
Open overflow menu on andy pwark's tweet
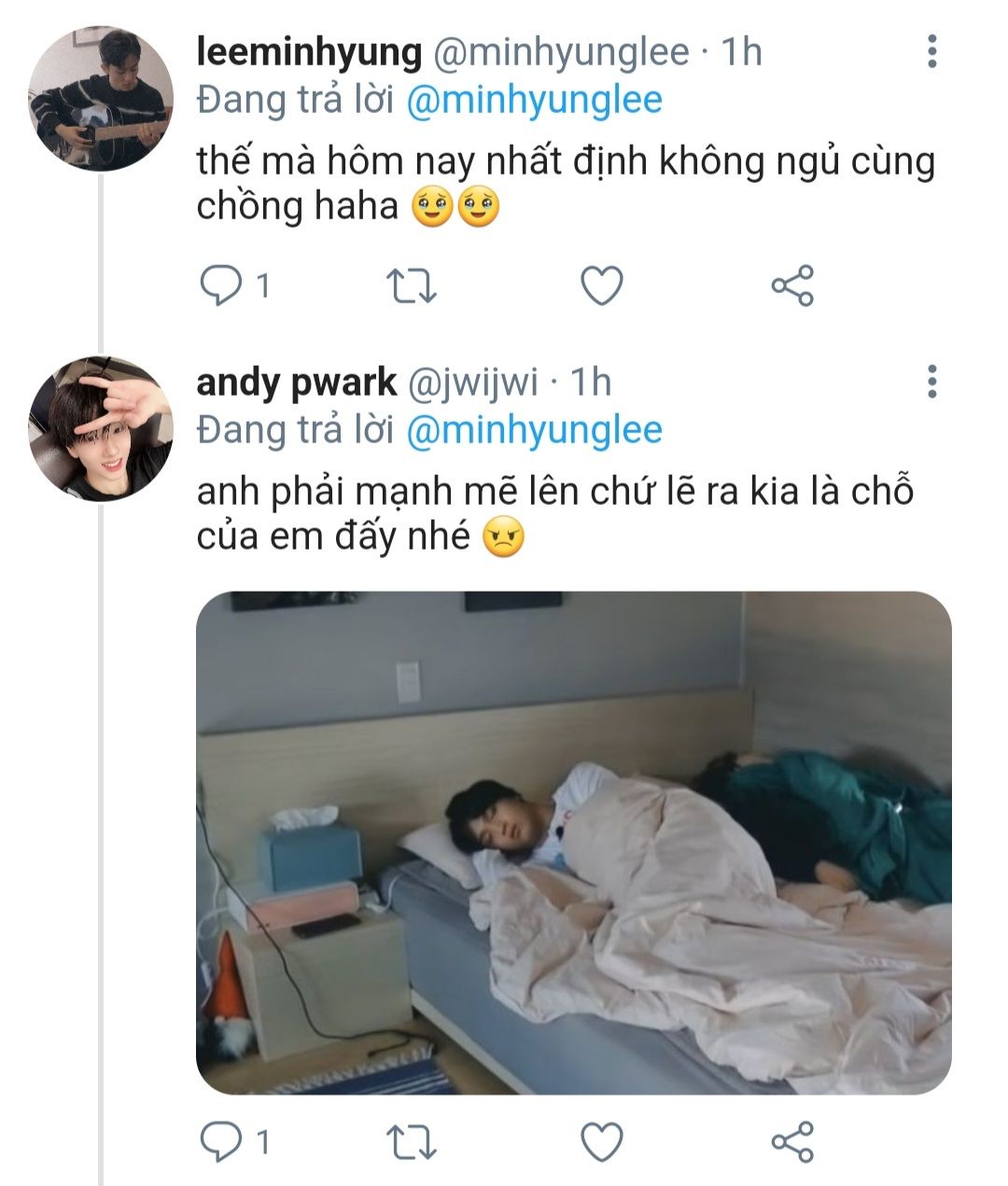click(931, 383)
